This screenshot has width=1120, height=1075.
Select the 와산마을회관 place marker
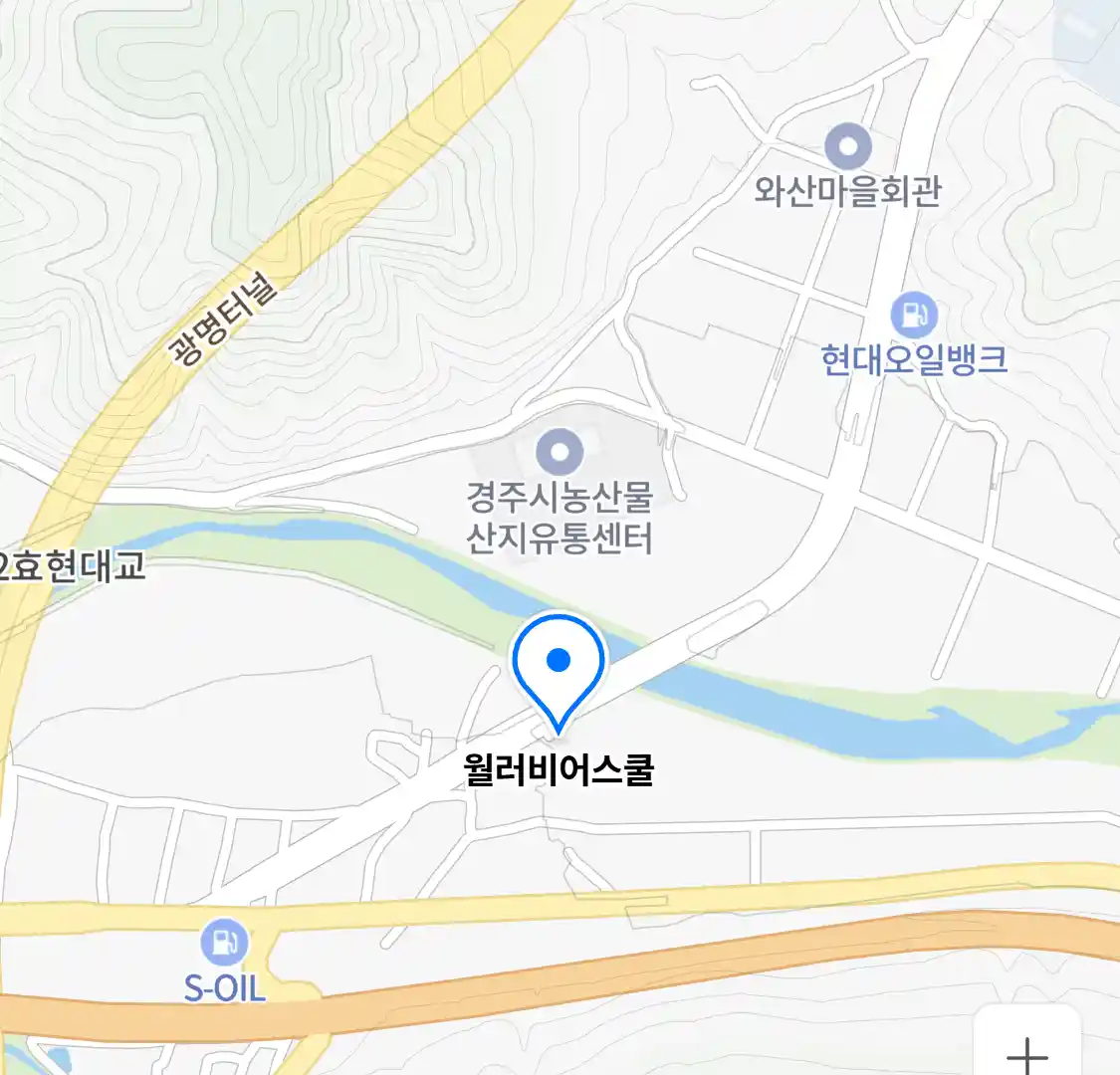[848, 148]
